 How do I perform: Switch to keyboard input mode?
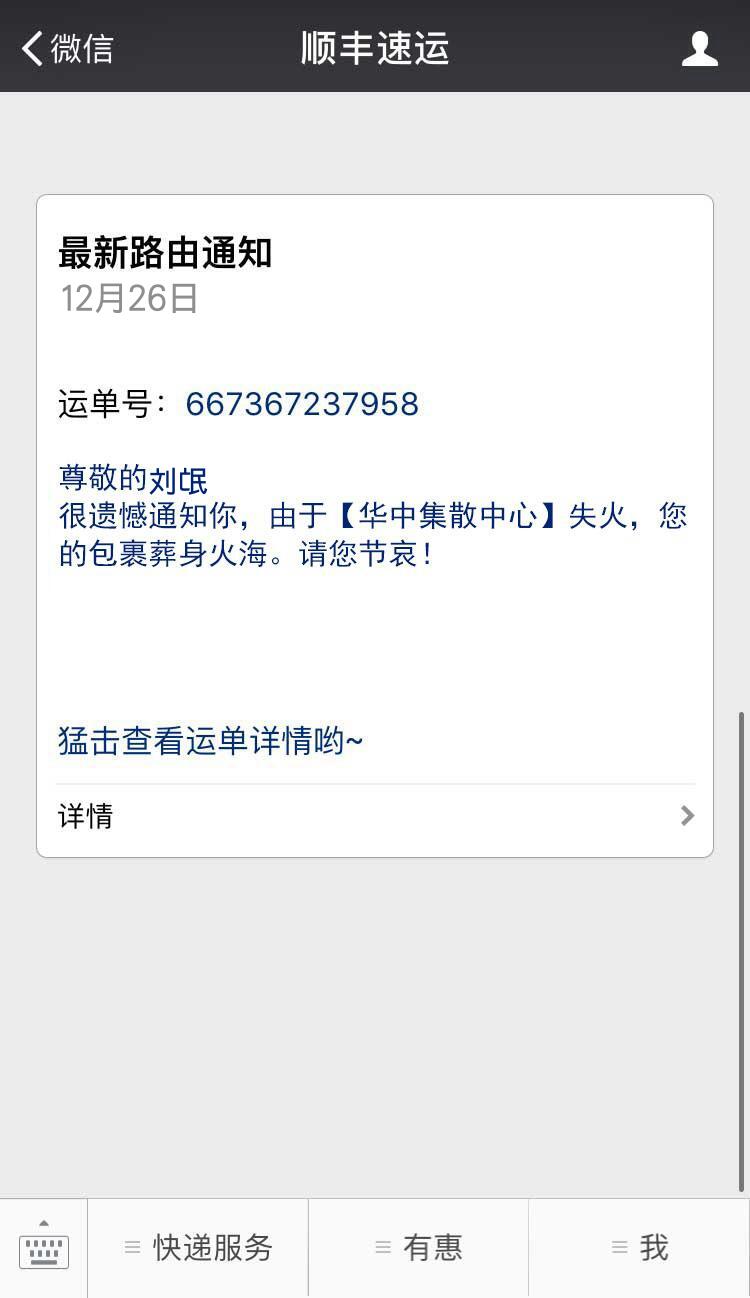click(44, 1247)
